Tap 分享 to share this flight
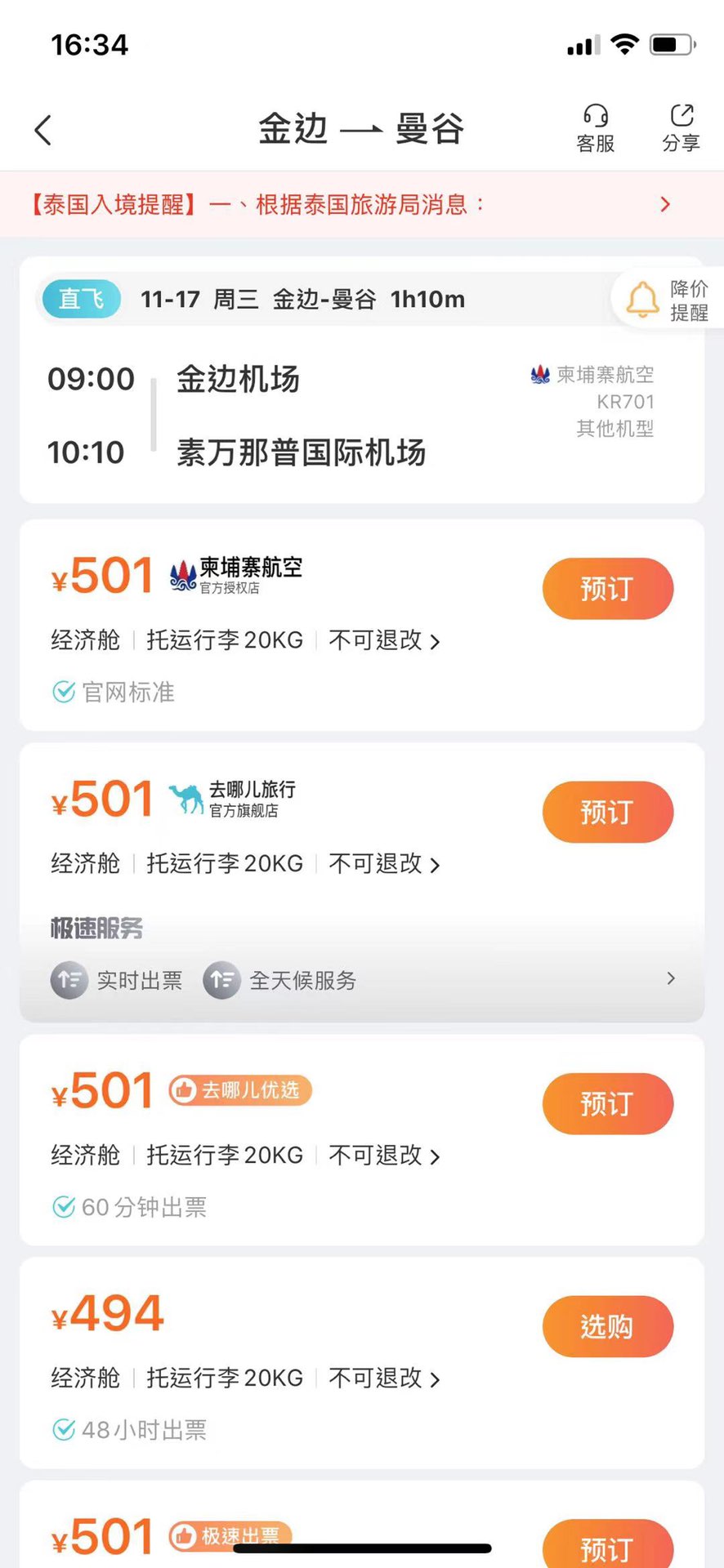This screenshot has width=724, height=1568. [681, 129]
